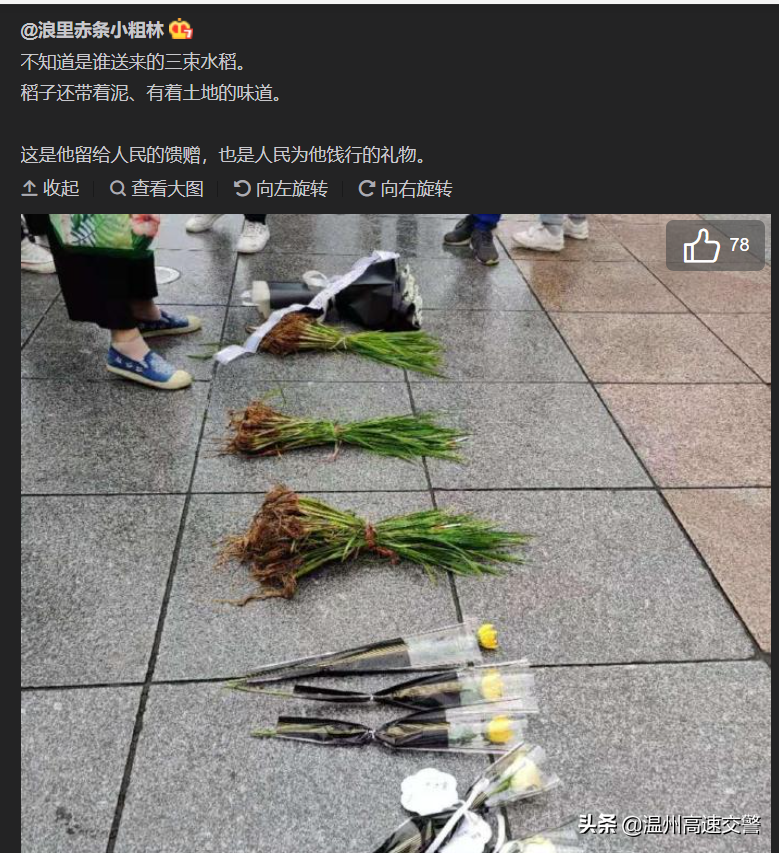Rotate the photo right with 向右旋转
Viewport: 779px width, 853px height.
pos(405,188)
